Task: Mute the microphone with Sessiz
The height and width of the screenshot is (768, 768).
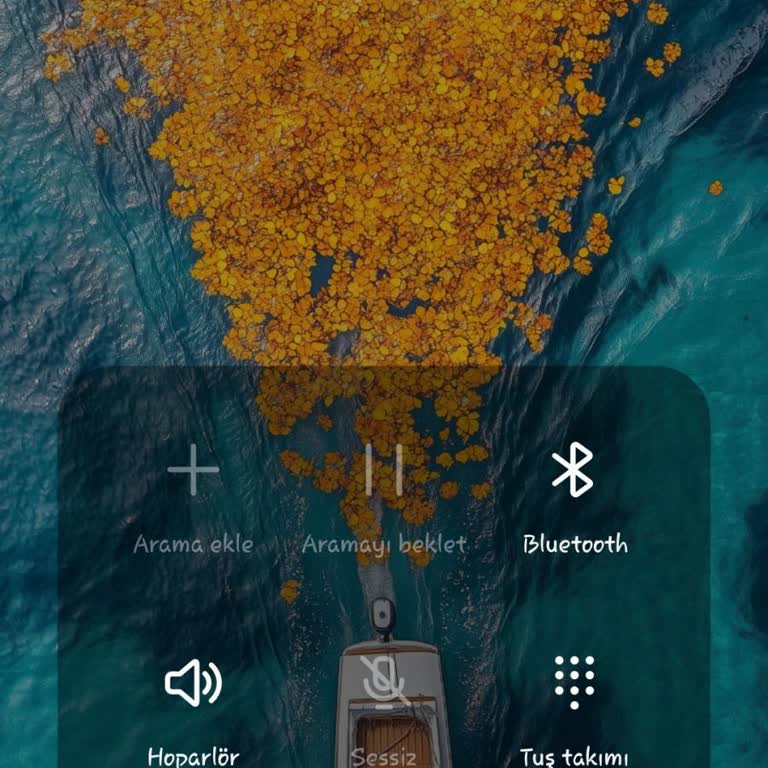Action: click(x=384, y=684)
